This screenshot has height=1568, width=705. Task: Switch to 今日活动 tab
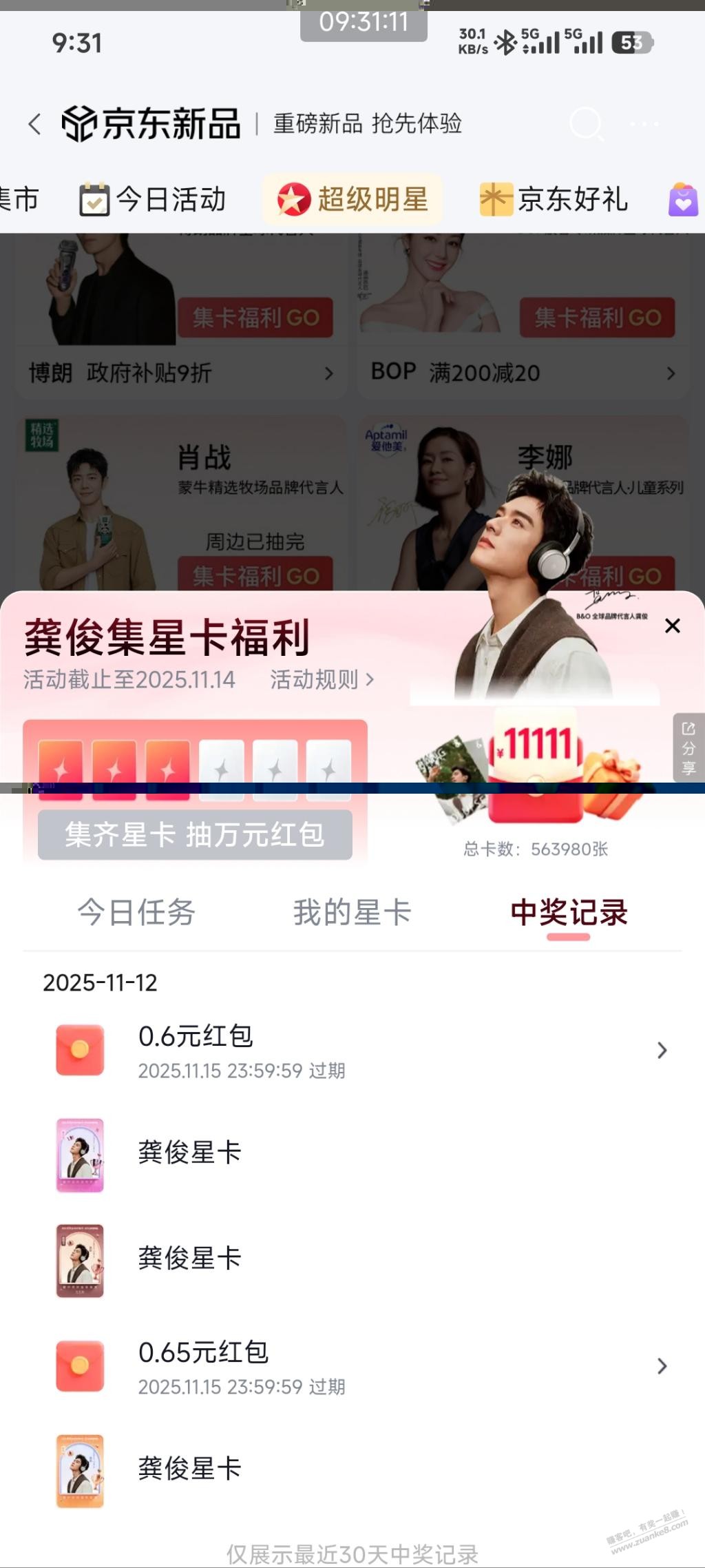point(153,200)
